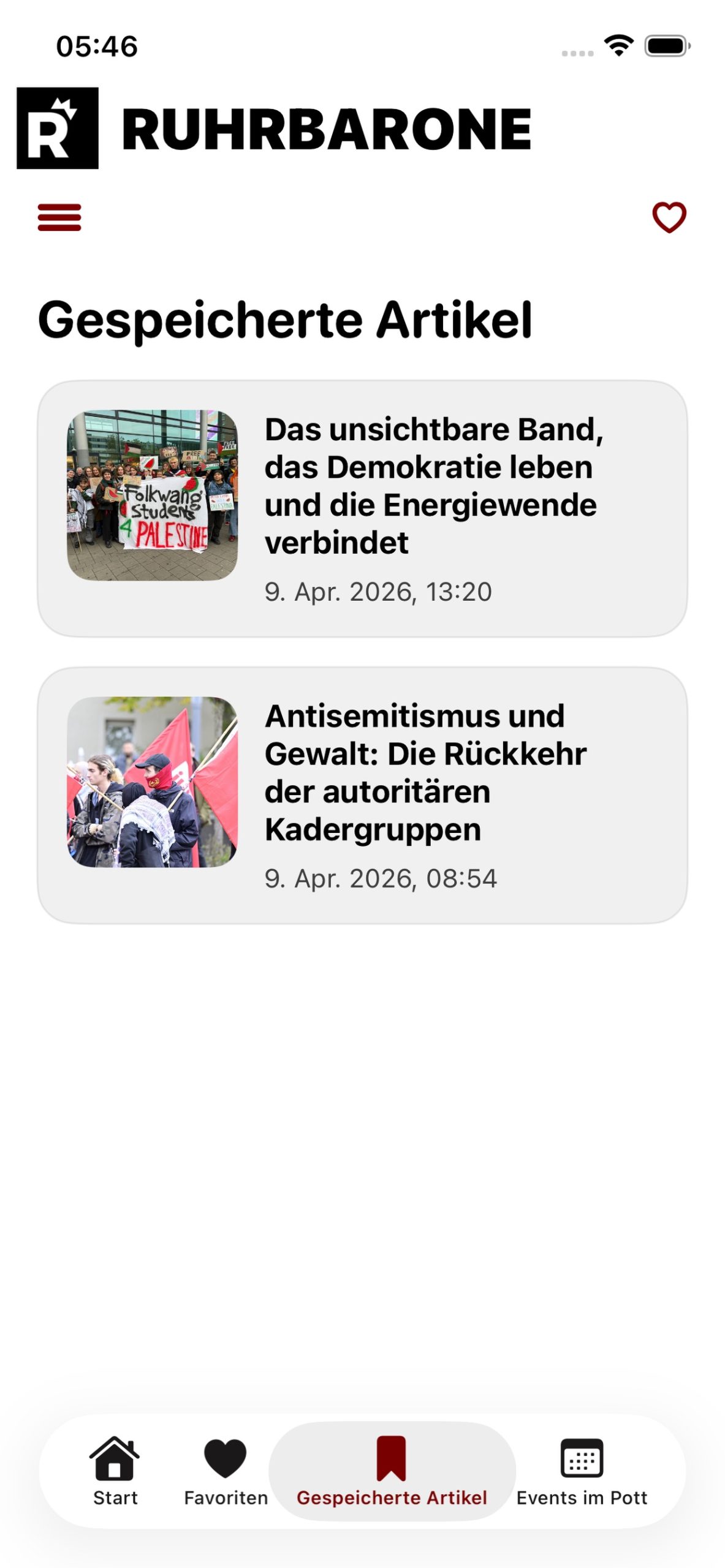Switch to the Favoriten tab
This screenshot has height=1568, width=725.
click(226, 1470)
